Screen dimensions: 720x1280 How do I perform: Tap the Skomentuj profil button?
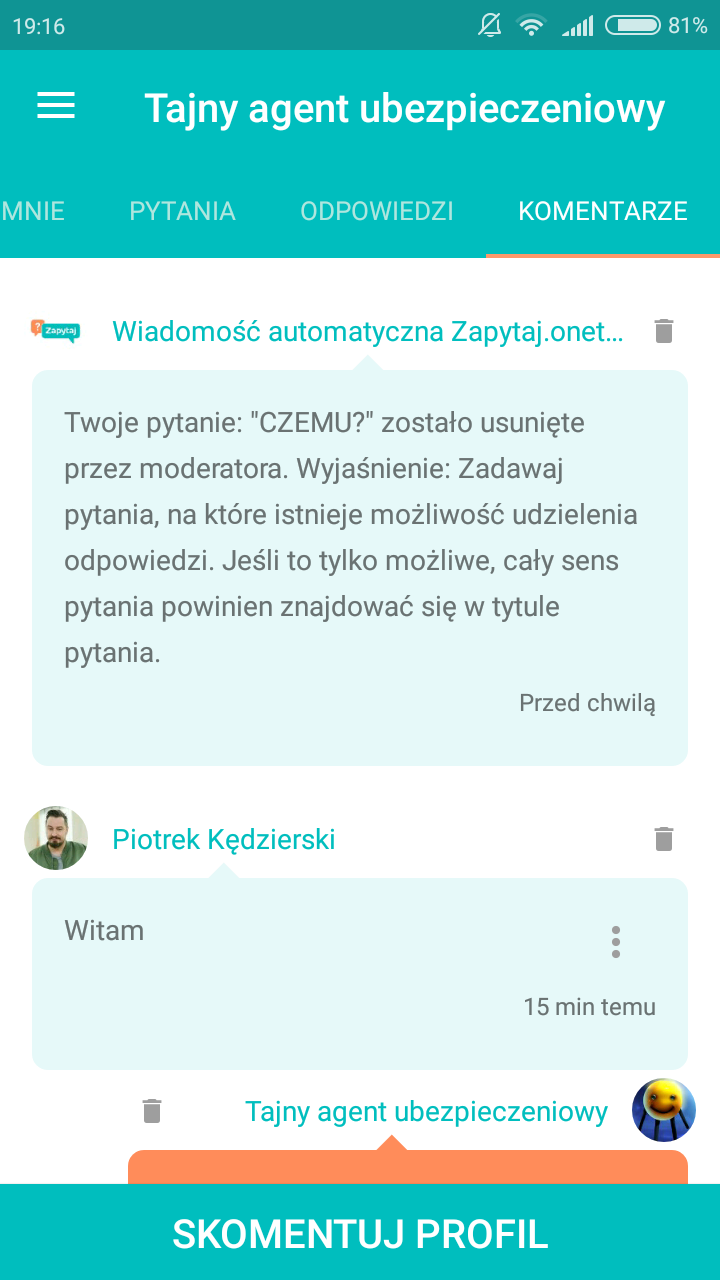[x=360, y=1233]
